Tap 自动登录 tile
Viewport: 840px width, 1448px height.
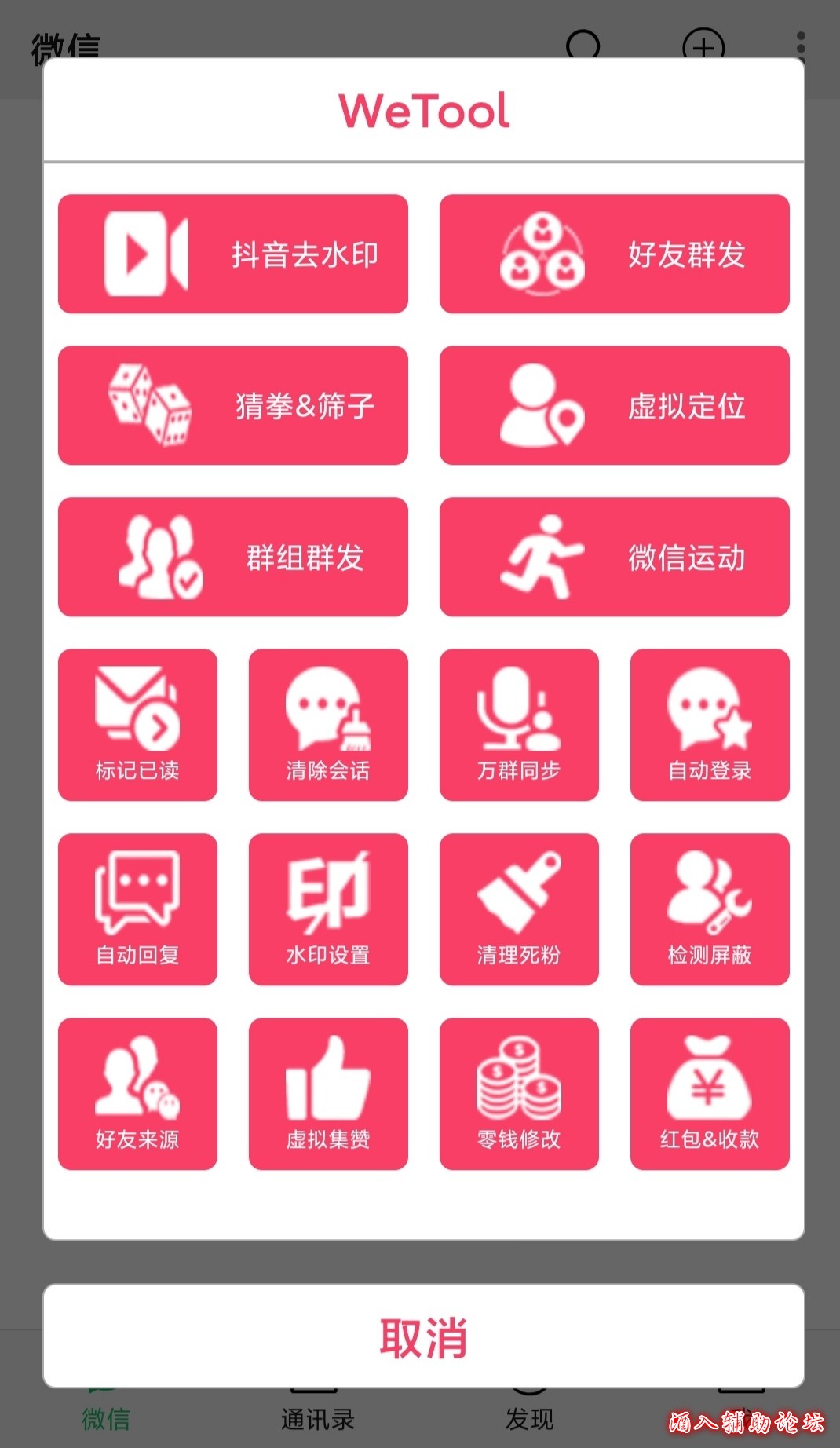pos(710,724)
